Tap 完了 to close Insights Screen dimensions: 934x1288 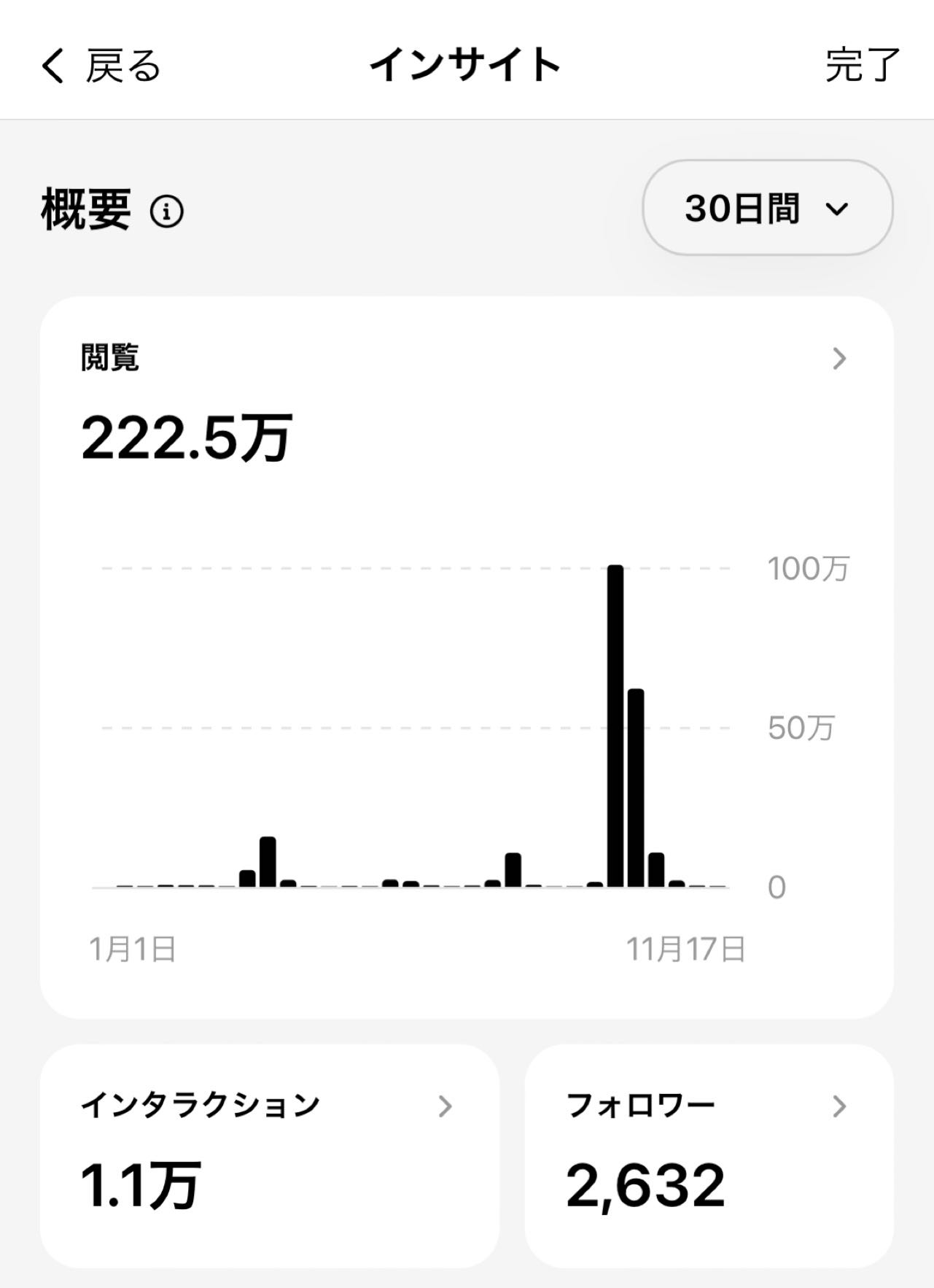(862, 66)
